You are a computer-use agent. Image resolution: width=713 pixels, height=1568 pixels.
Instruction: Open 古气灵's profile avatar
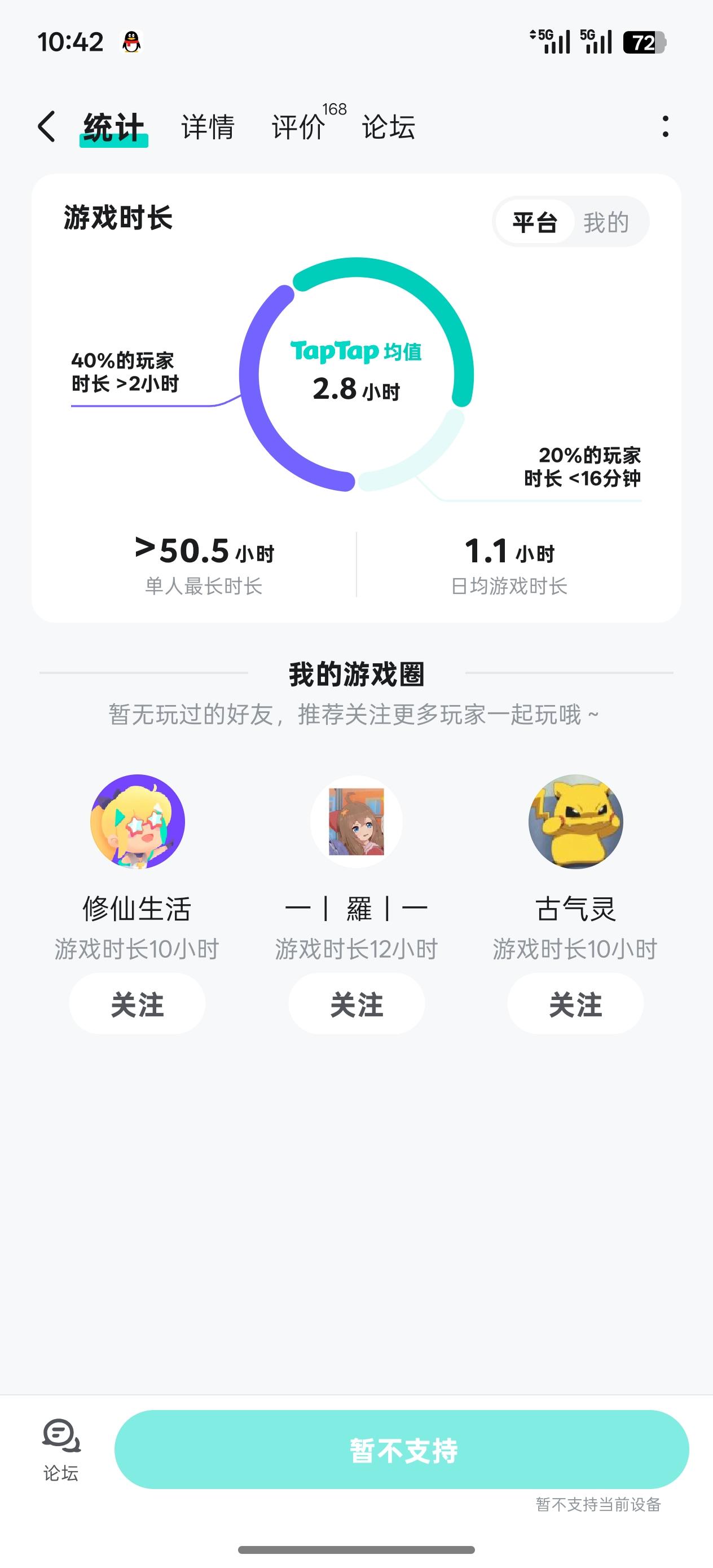(x=575, y=821)
